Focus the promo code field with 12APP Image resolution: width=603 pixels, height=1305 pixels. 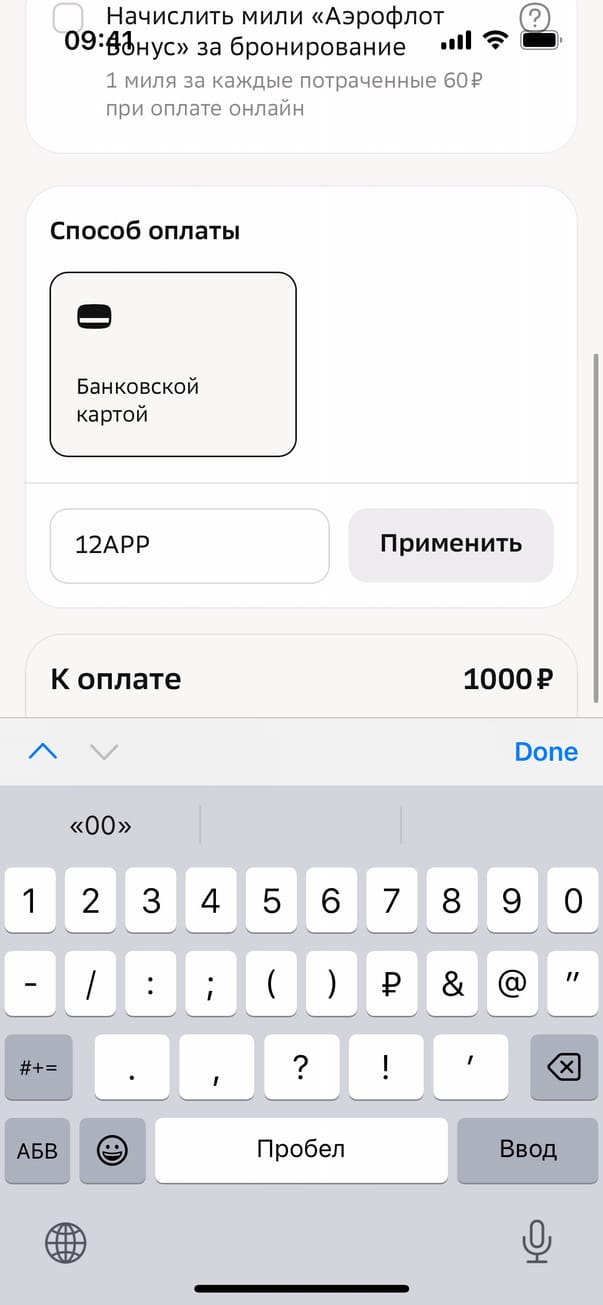[189, 545]
